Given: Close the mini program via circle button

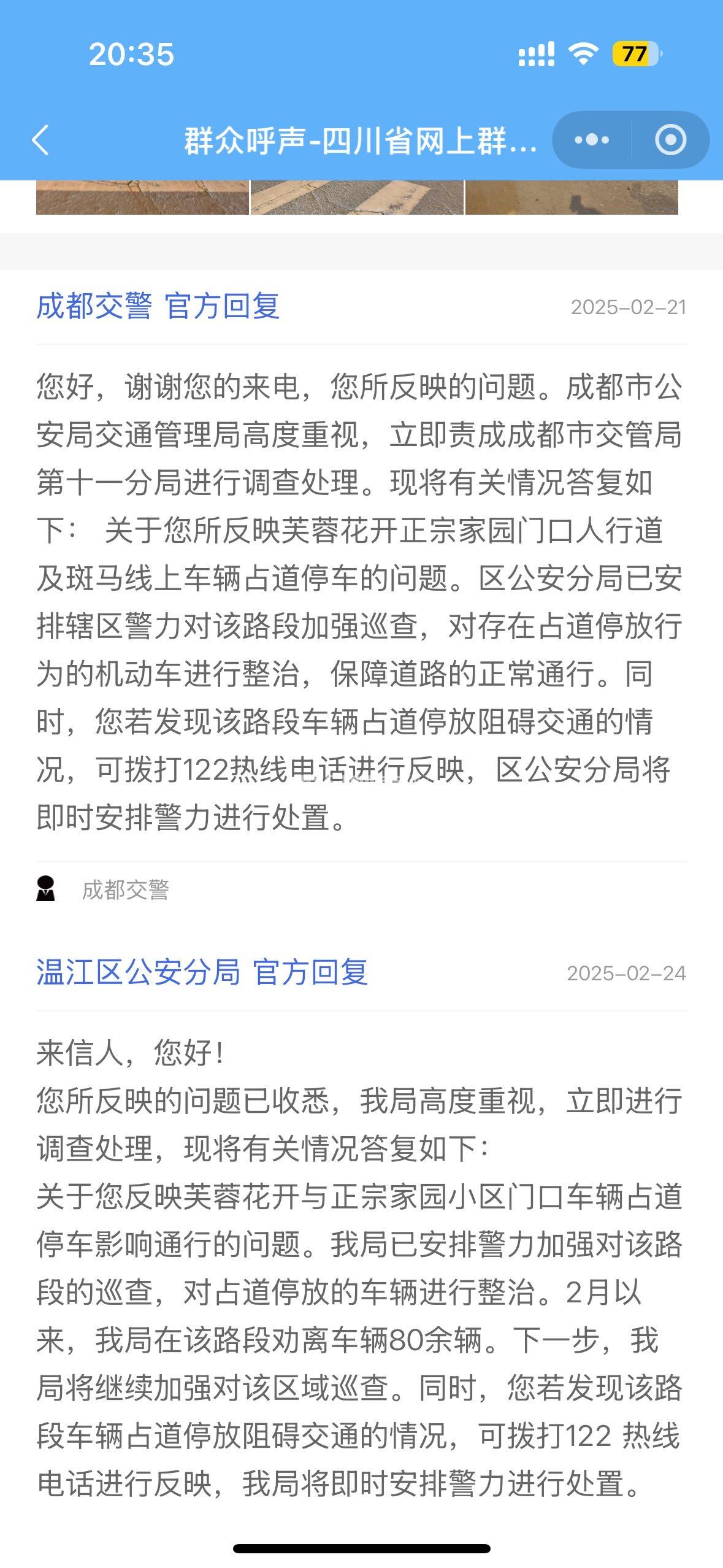Looking at the screenshot, I should [x=670, y=140].
